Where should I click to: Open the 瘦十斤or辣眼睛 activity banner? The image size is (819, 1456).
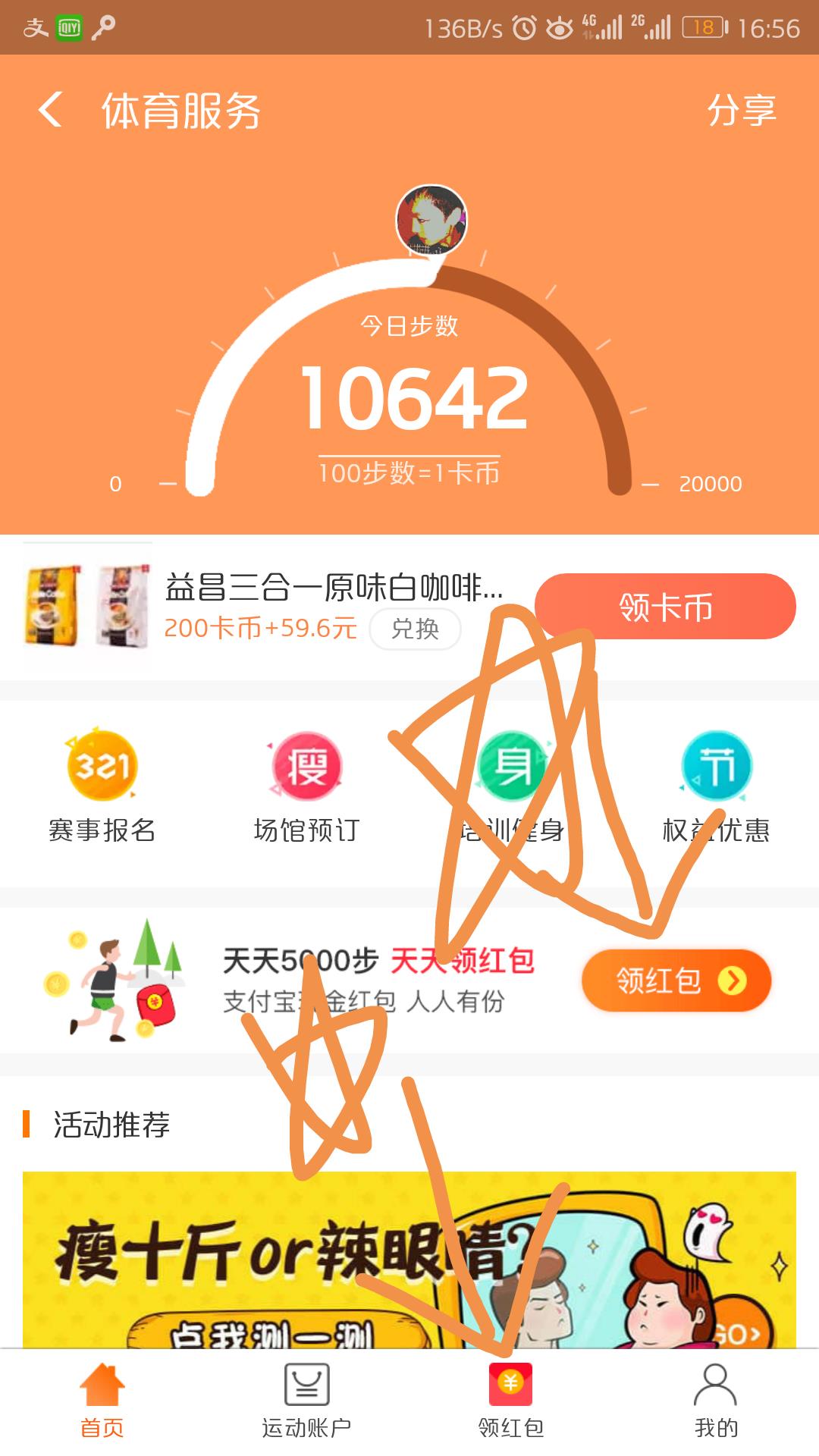(x=409, y=1259)
